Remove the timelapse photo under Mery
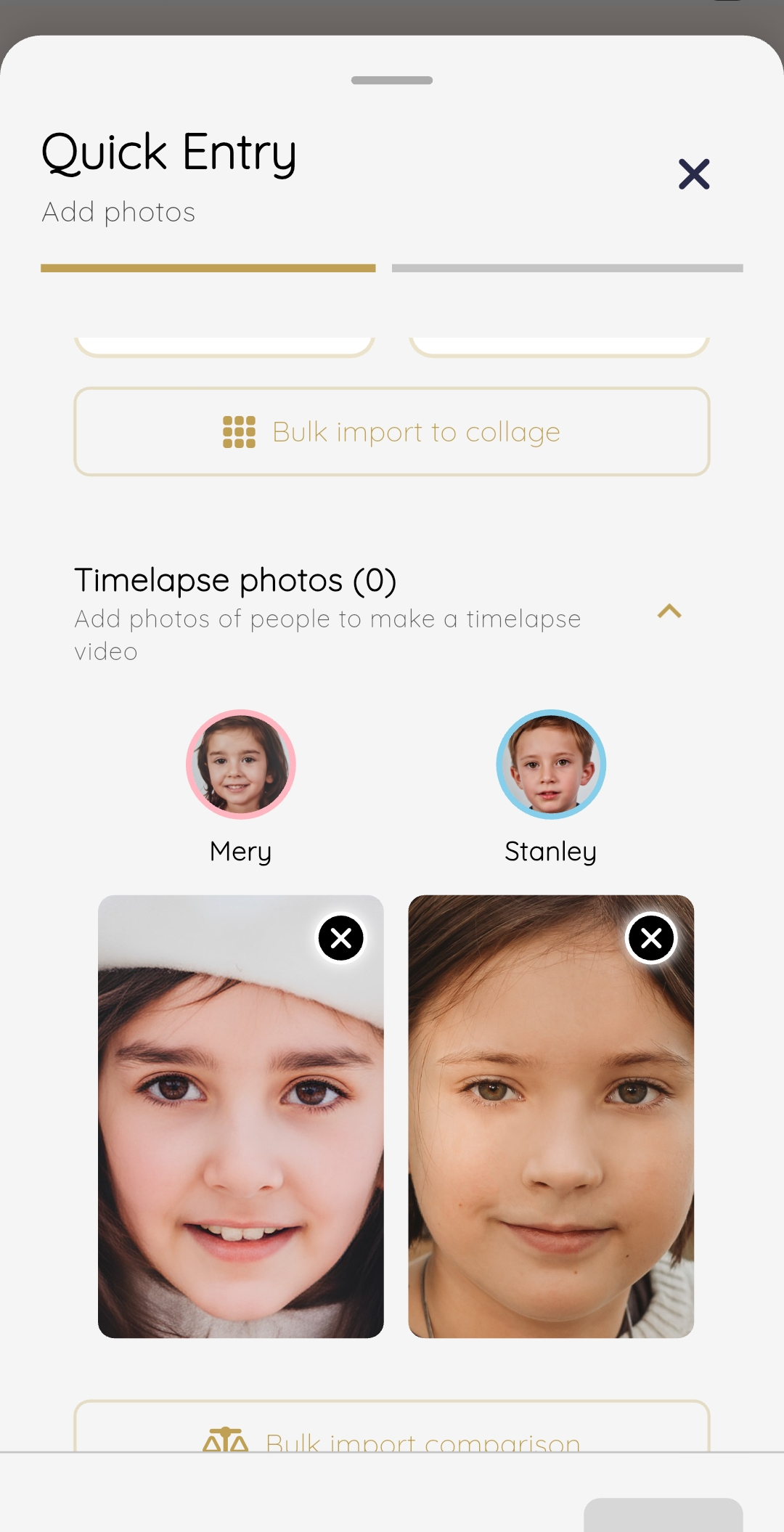This screenshot has width=784, height=1532. point(341,938)
